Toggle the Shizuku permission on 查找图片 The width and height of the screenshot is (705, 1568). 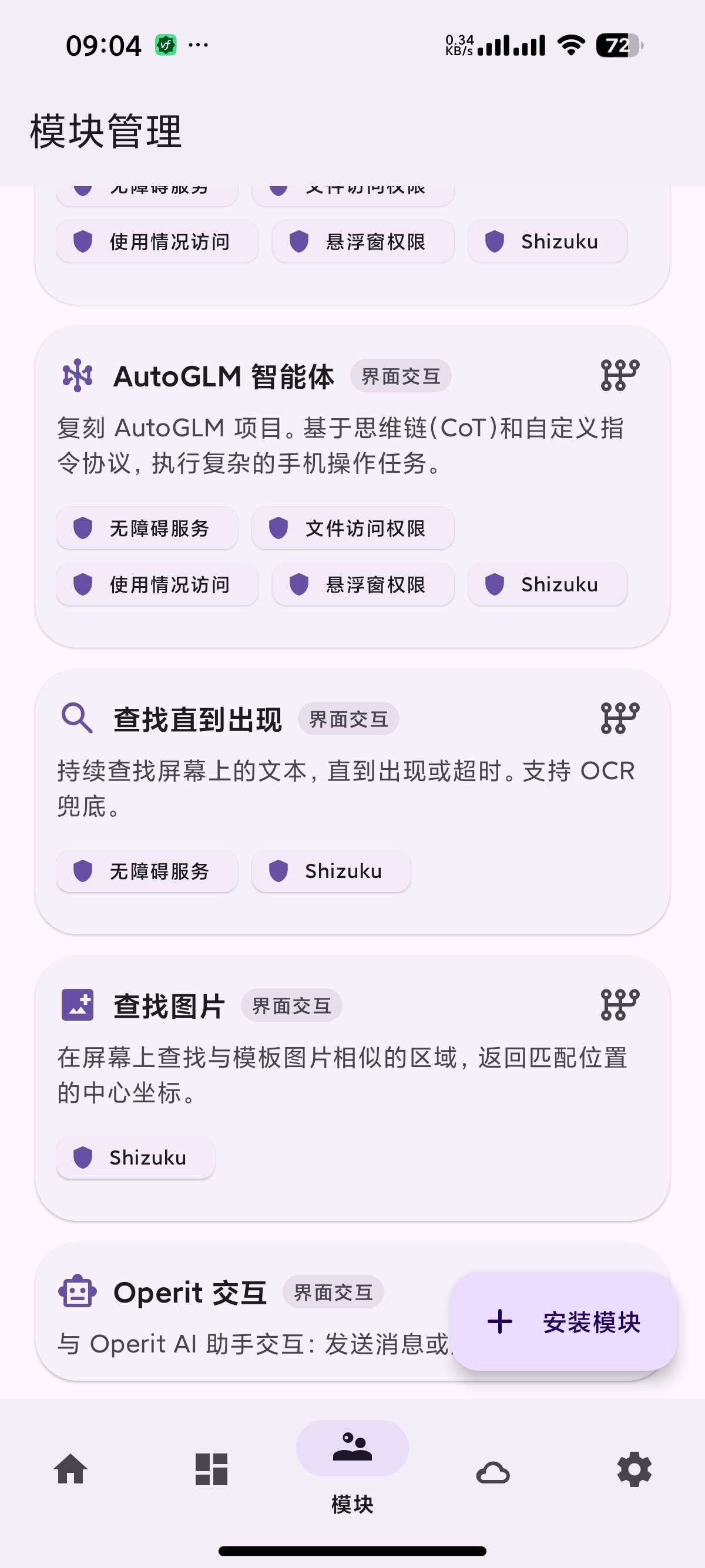tap(135, 1158)
